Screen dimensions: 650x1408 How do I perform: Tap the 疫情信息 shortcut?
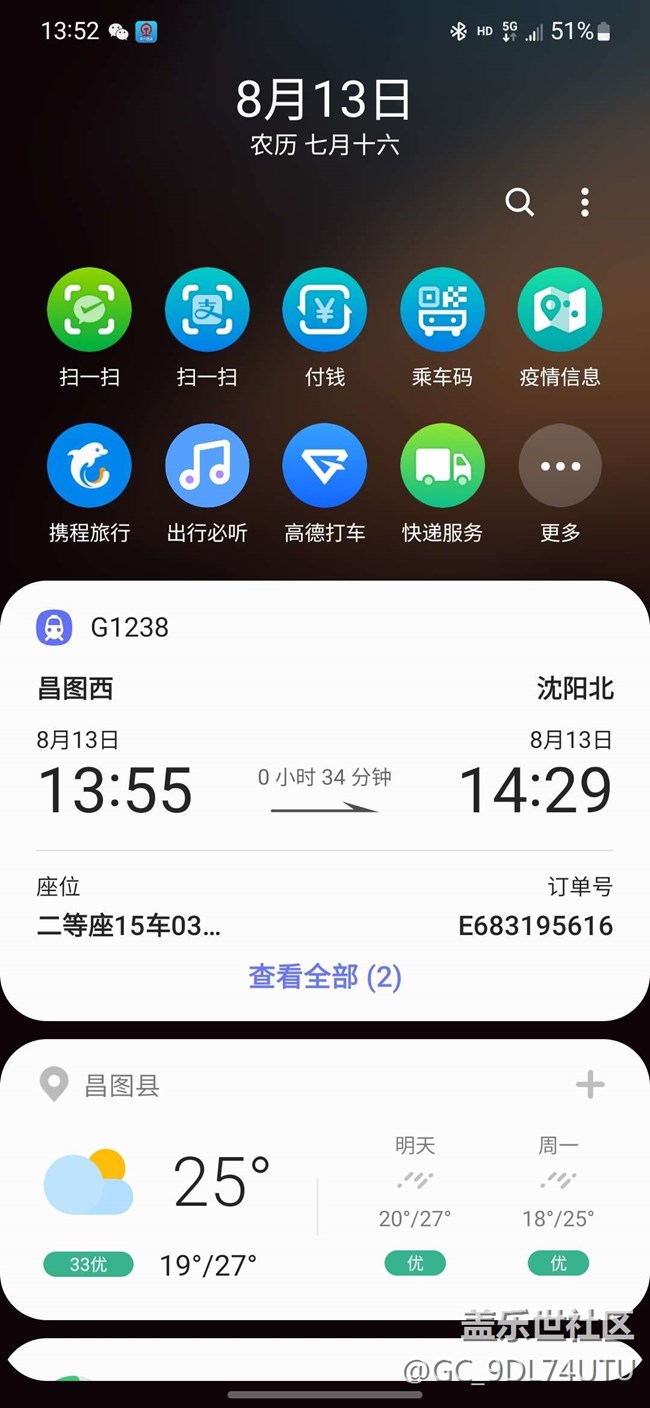point(560,310)
